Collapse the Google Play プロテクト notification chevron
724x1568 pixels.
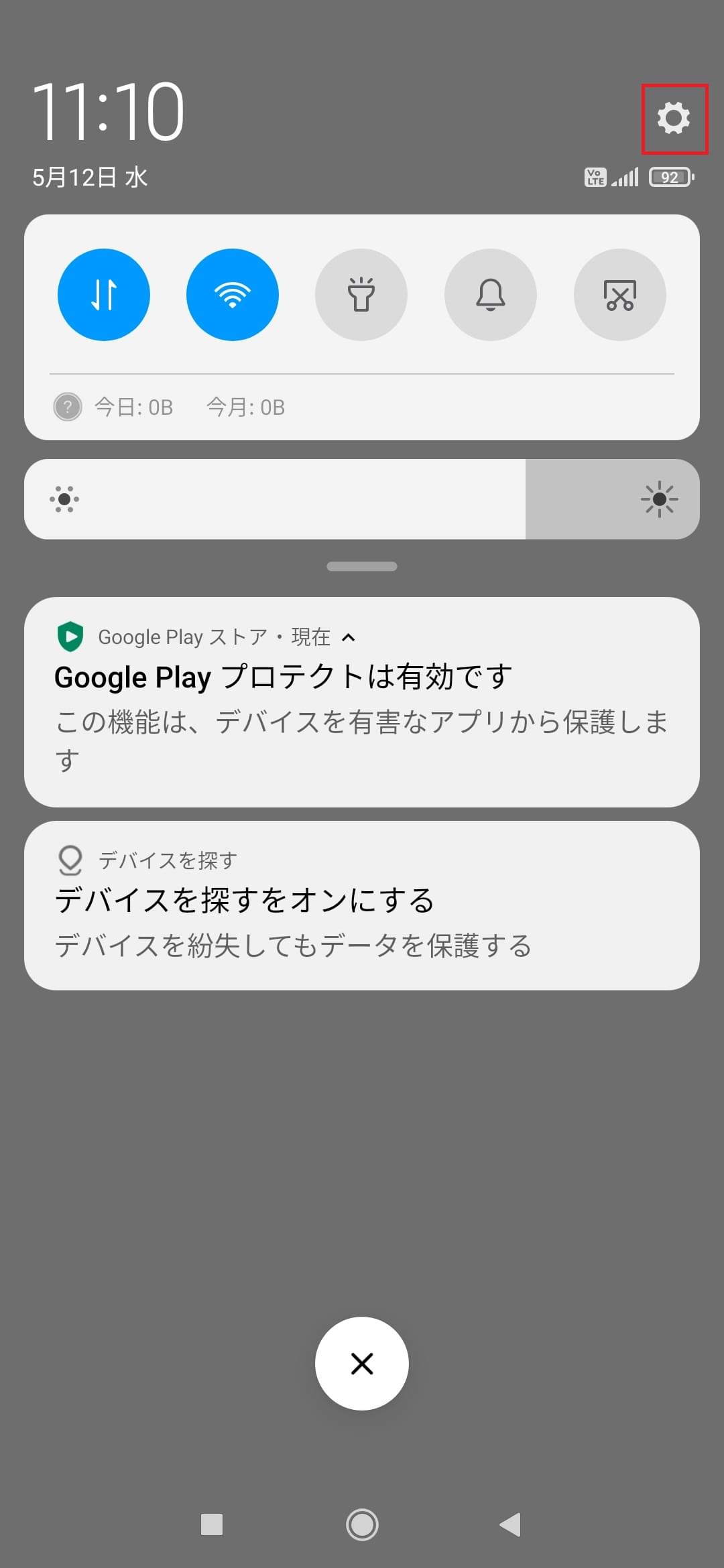click(349, 637)
